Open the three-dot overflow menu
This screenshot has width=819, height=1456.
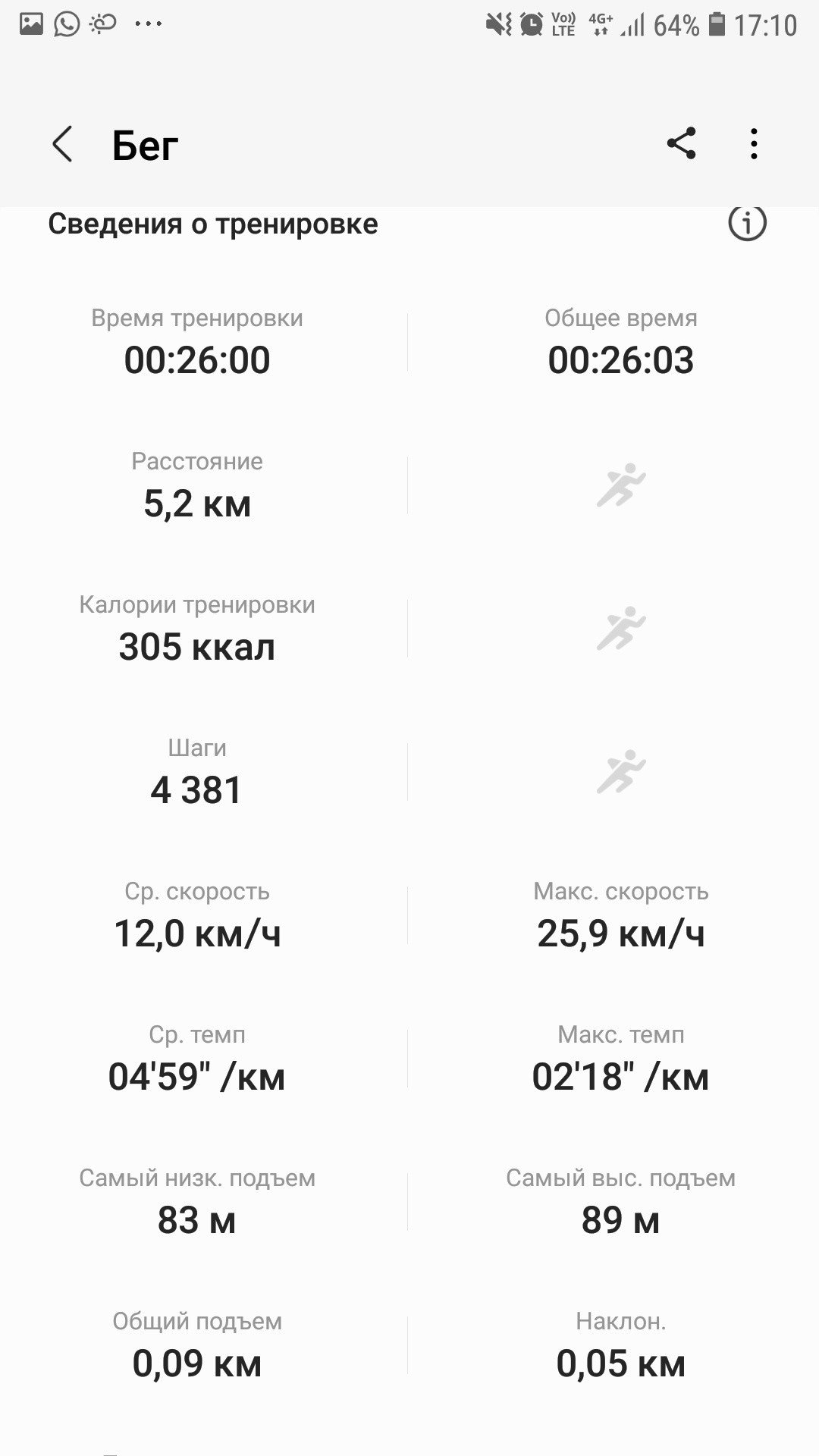[x=753, y=143]
